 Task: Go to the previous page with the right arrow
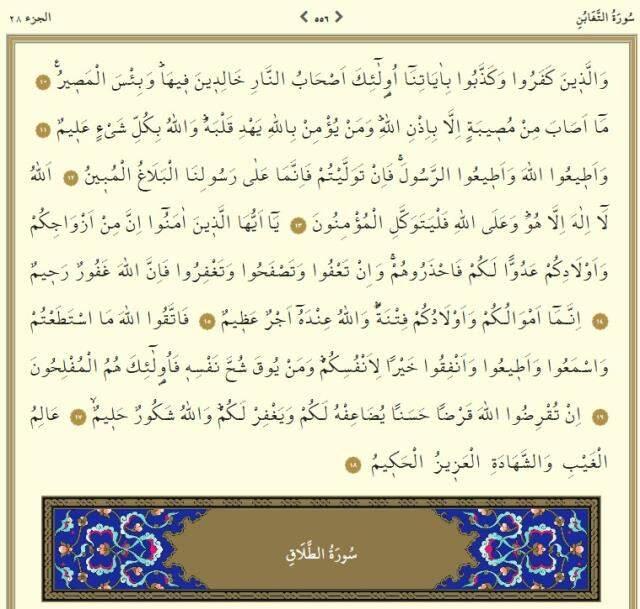338,16
